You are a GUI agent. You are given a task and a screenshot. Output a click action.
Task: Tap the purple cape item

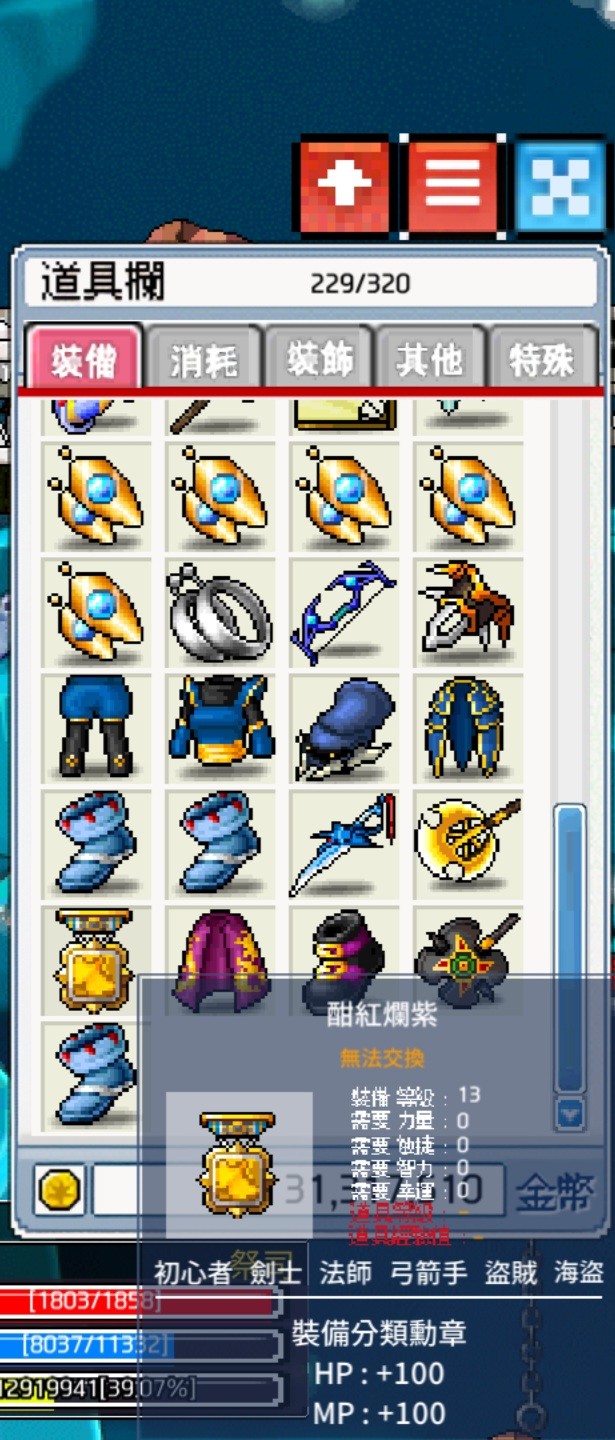coord(219,958)
